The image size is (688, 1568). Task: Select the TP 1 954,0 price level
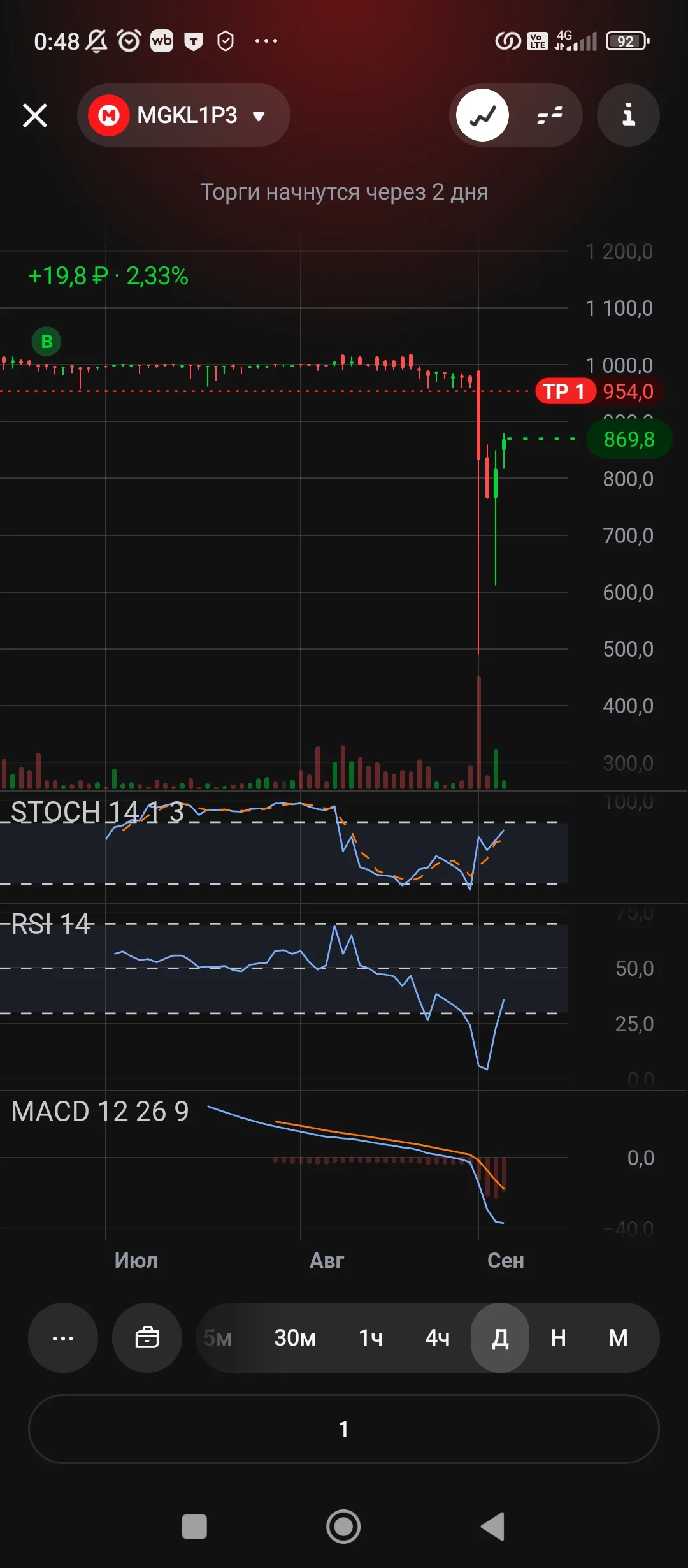click(x=599, y=391)
